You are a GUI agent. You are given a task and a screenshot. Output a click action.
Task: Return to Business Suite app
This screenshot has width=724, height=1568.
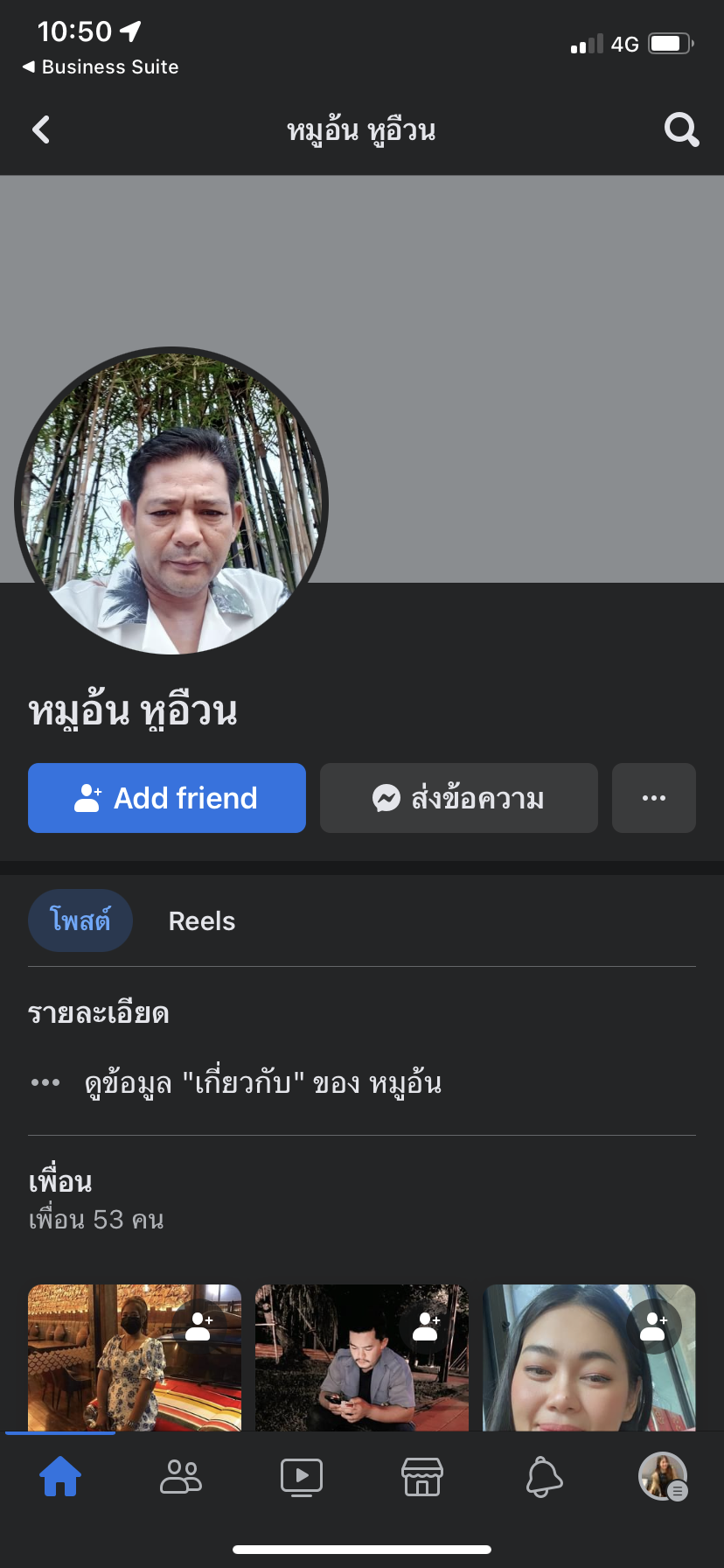tap(100, 66)
